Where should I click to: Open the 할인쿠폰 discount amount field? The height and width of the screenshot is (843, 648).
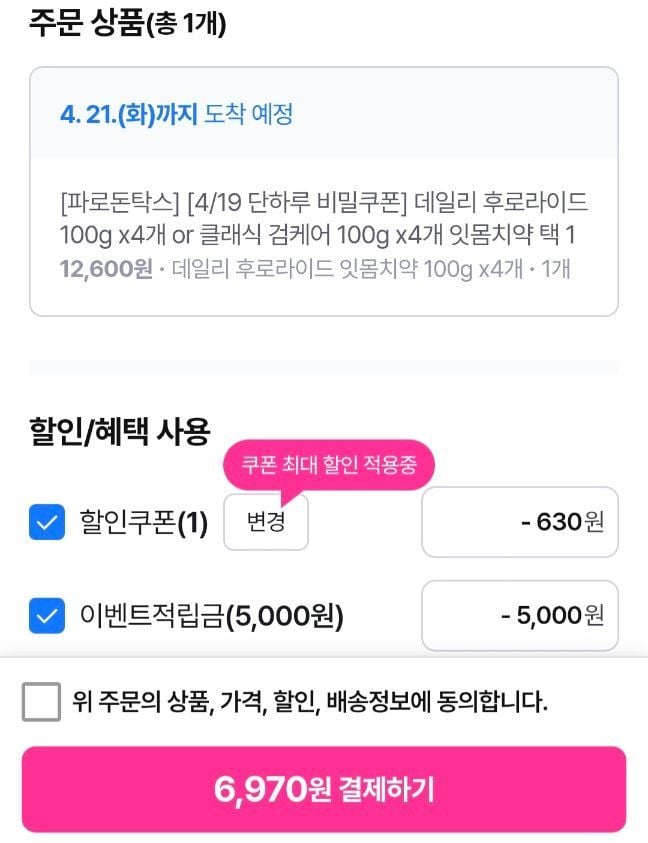(519, 522)
